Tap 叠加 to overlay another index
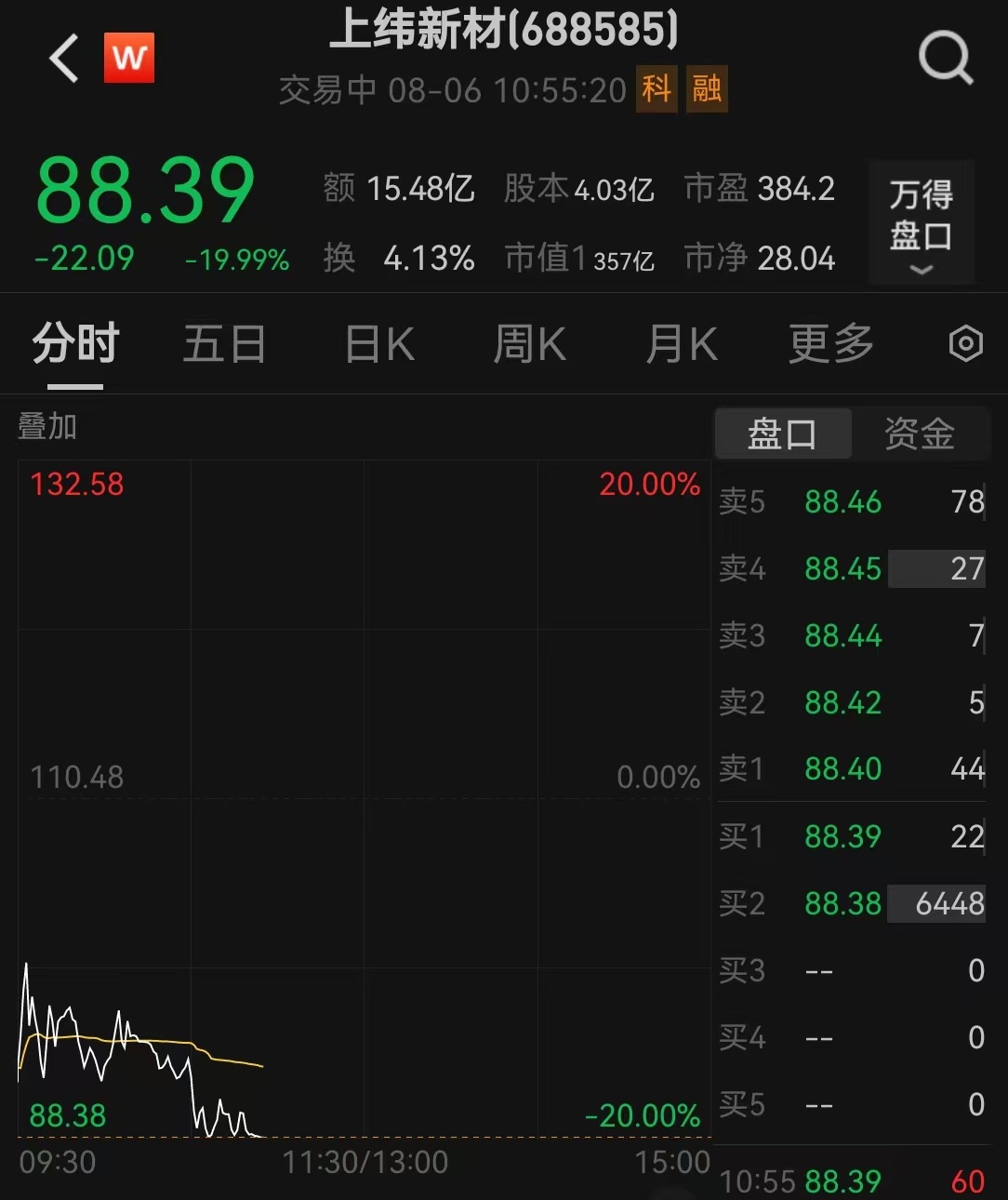This screenshot has width=1008, height=1200. click(47, 427)
